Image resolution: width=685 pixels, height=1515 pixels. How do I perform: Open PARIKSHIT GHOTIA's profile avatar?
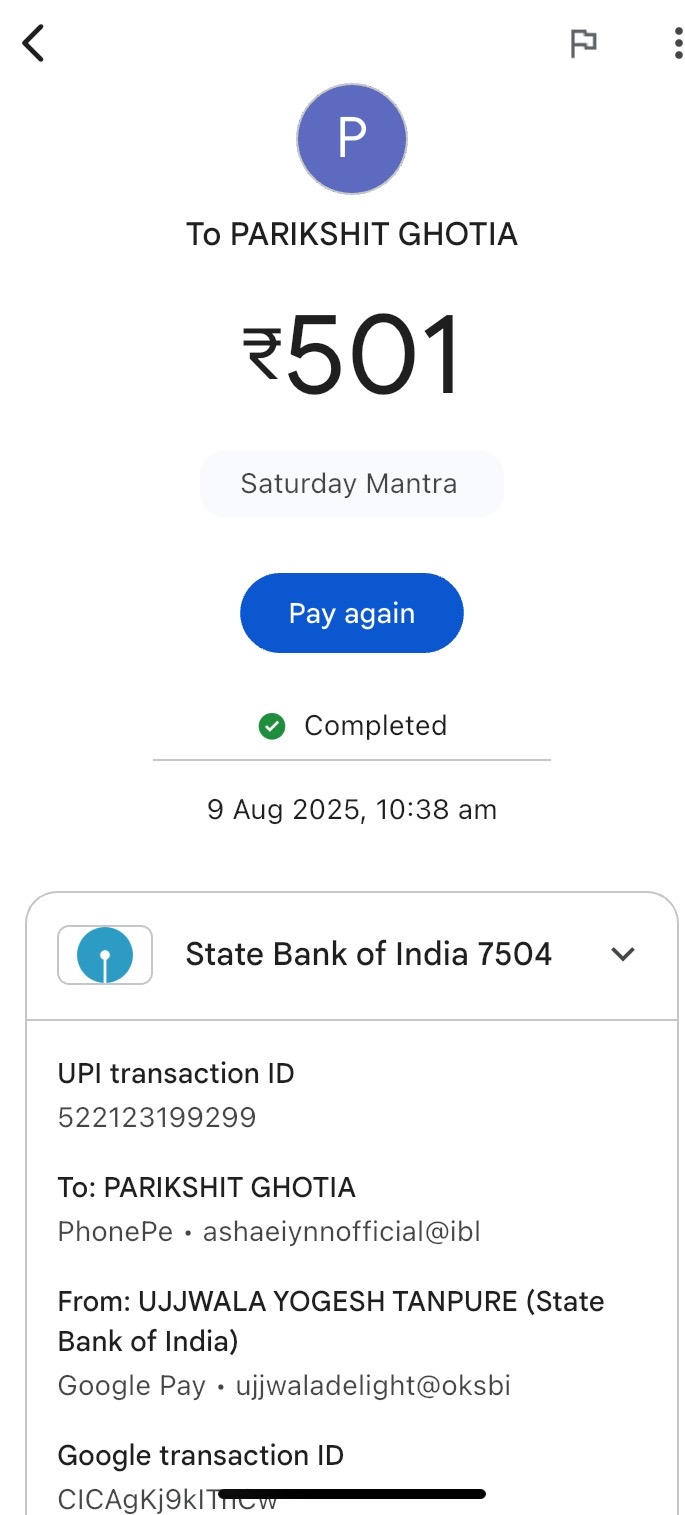(x=352, y=138)
